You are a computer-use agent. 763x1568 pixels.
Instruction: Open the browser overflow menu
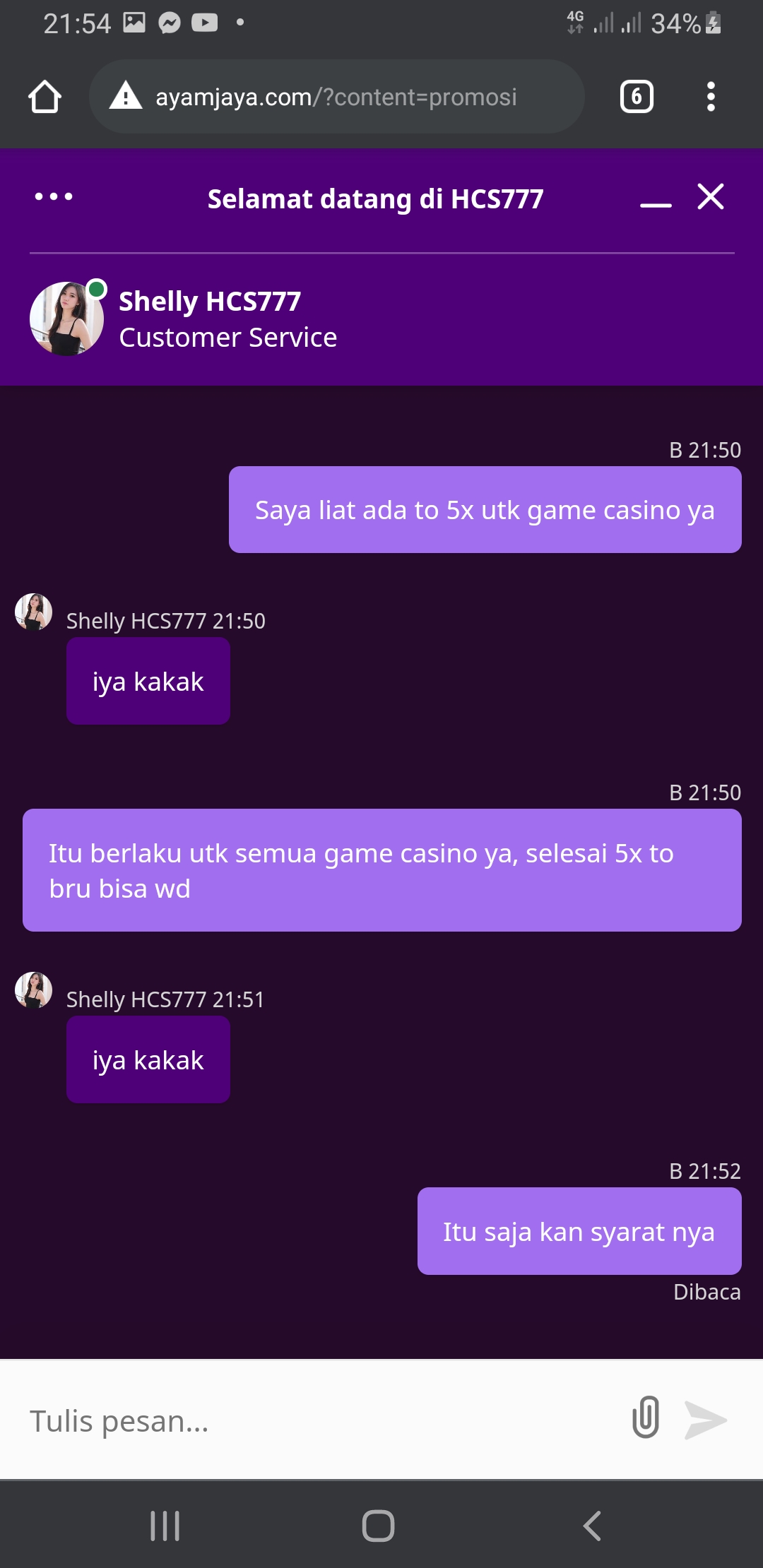(711, 97)
